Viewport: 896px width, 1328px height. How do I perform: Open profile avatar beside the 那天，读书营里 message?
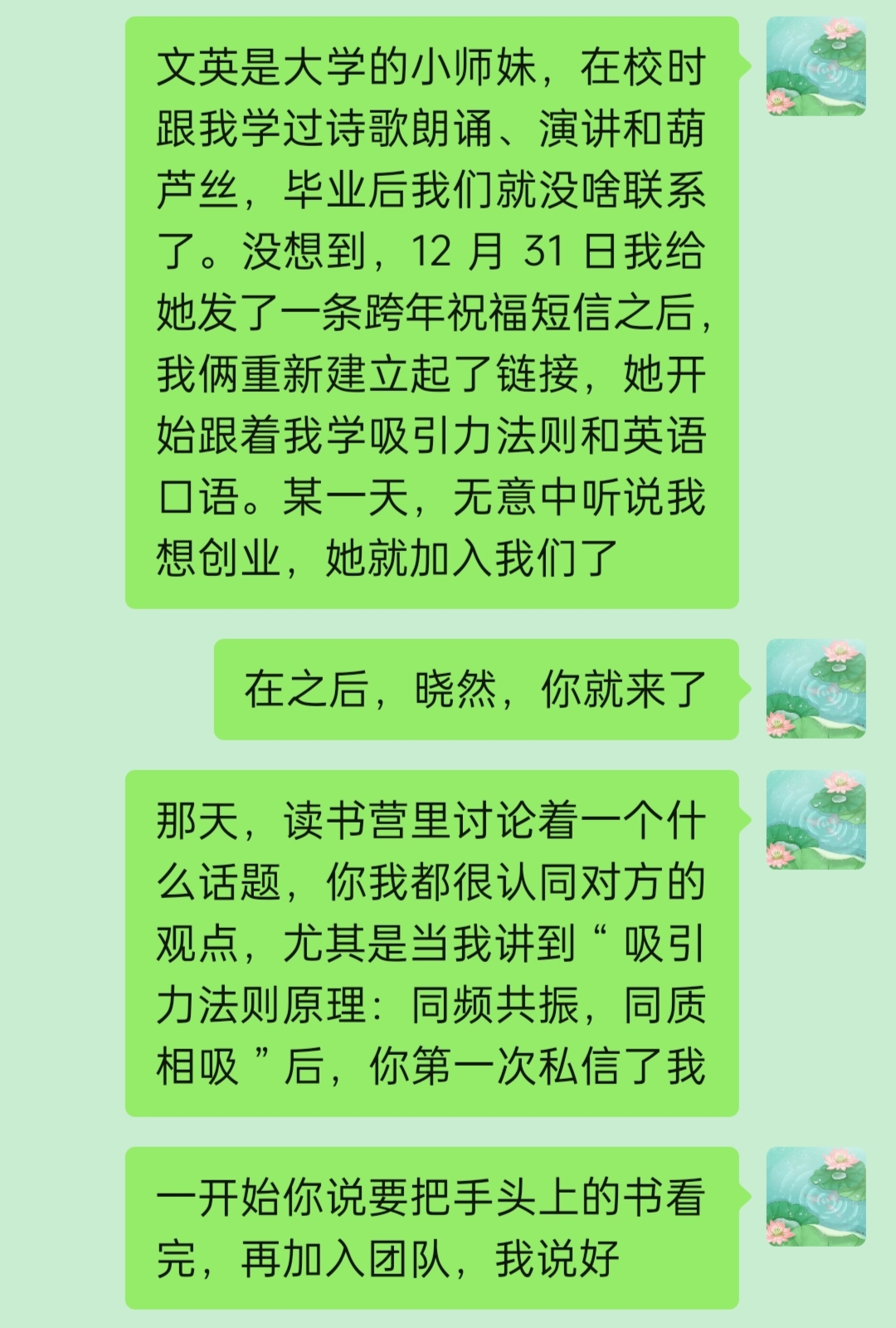click(x=816, y=820)
